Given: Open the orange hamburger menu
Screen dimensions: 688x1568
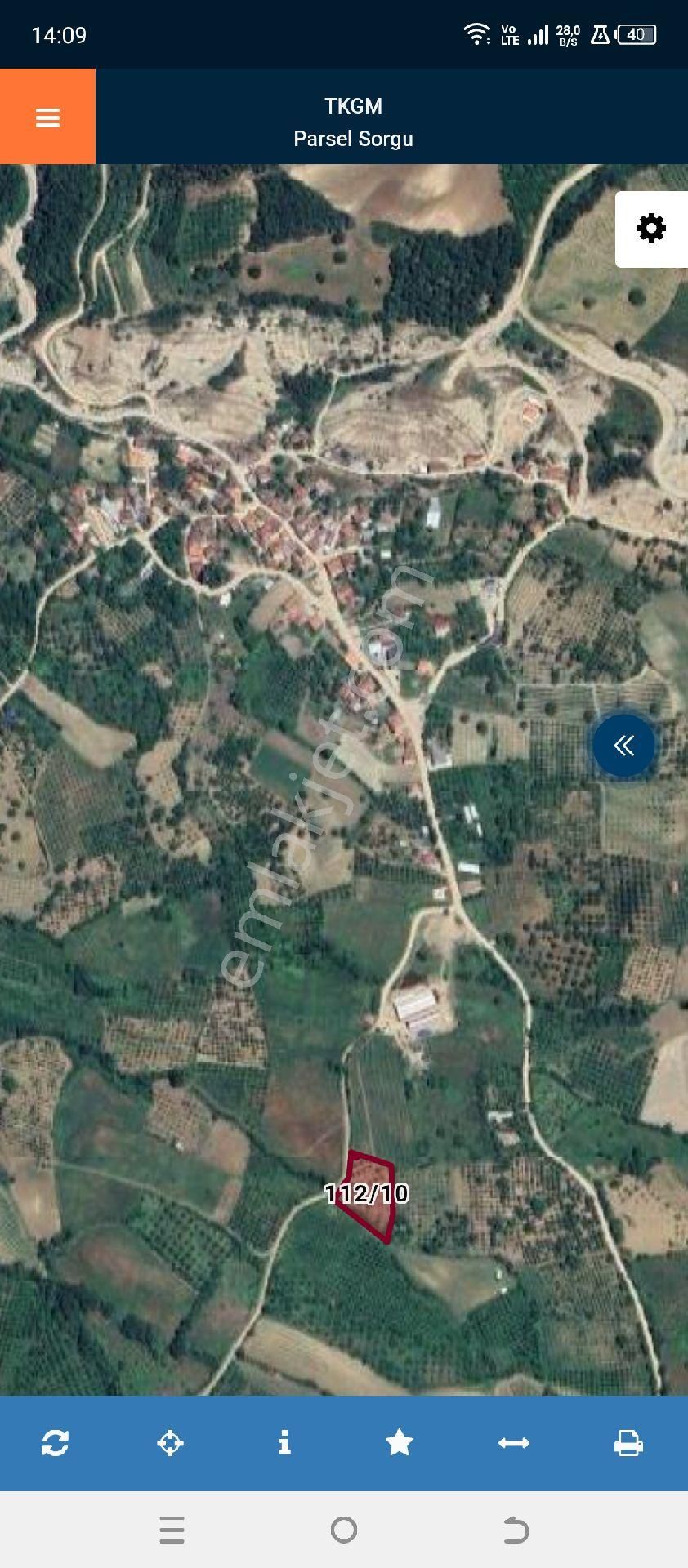Looking at the screenshot, I should (47, 117).
